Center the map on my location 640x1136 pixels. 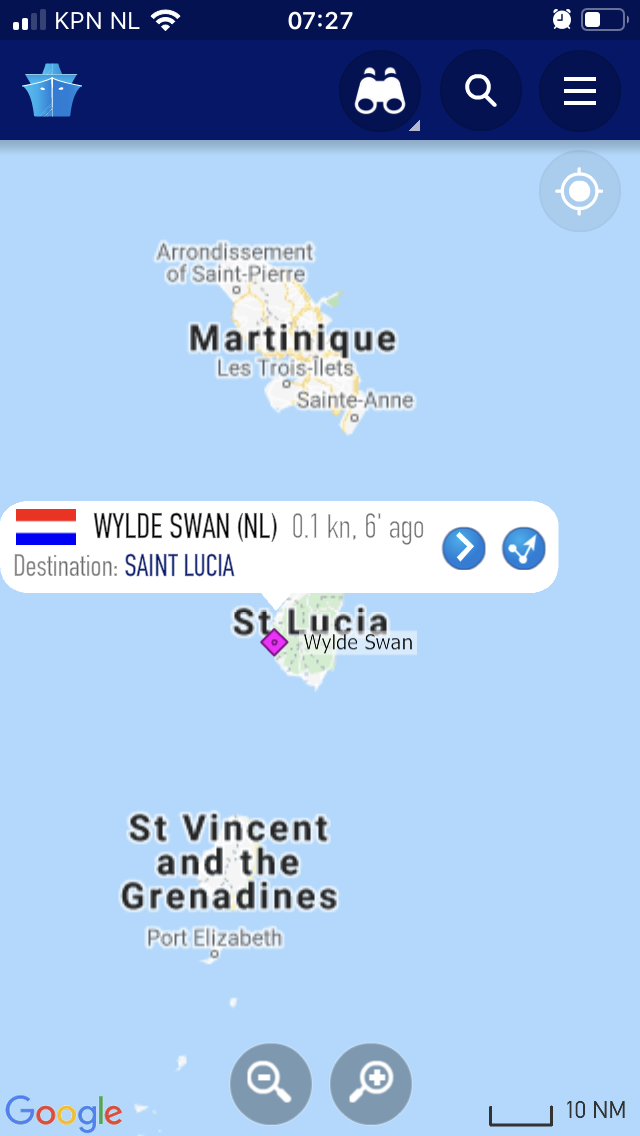580,191
